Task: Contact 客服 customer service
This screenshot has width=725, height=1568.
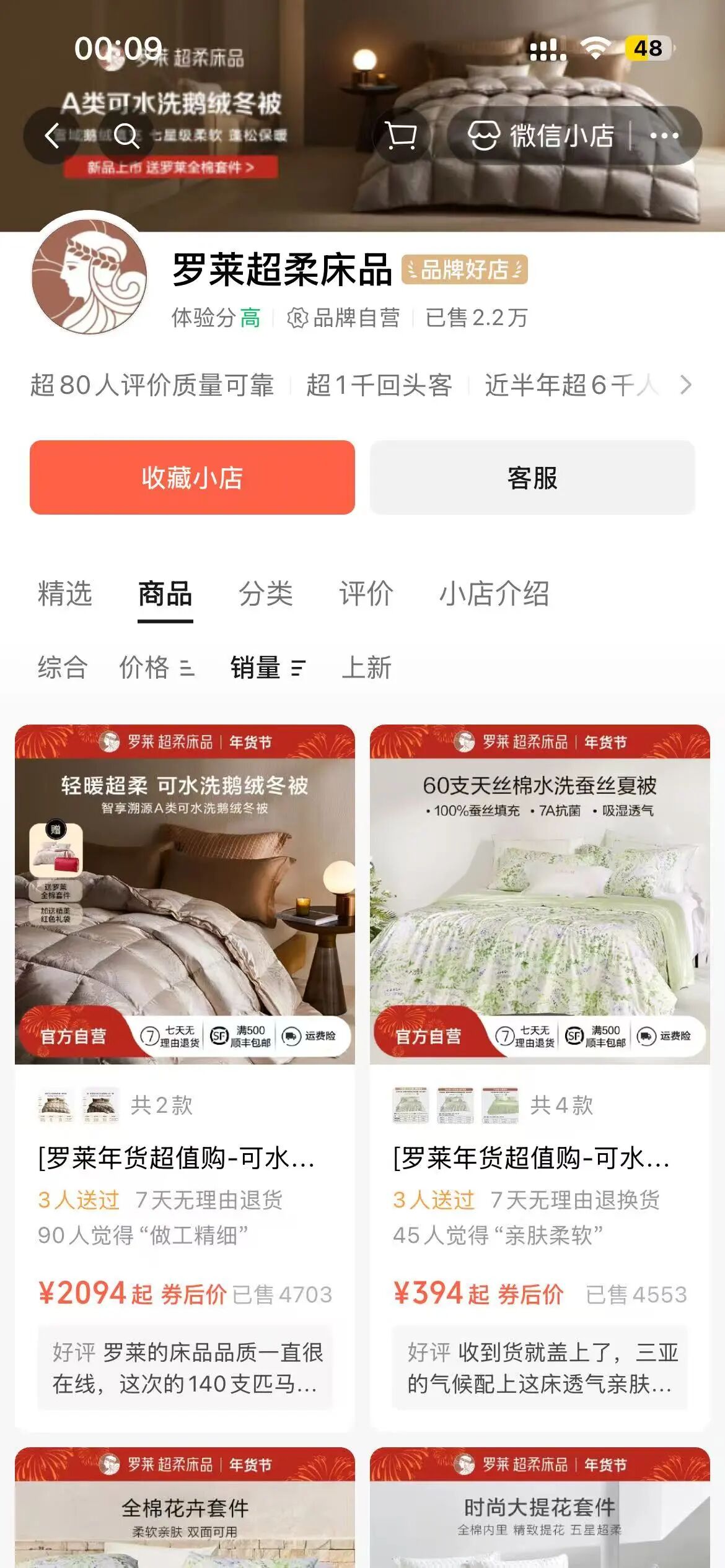Action: click(x=532, y=477)
